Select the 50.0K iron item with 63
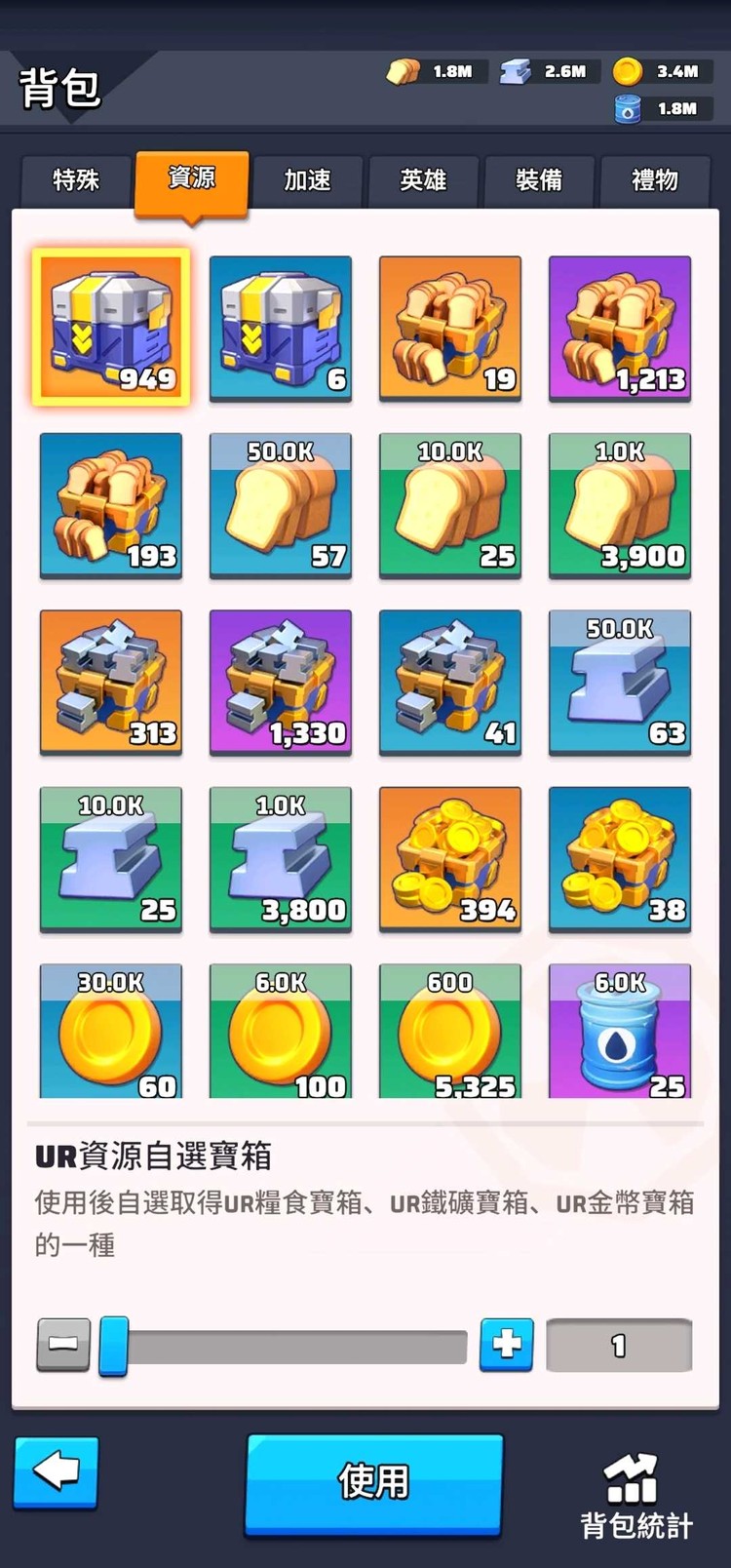This screenshot has height=1568, width=731. click(x=620, y=682)
